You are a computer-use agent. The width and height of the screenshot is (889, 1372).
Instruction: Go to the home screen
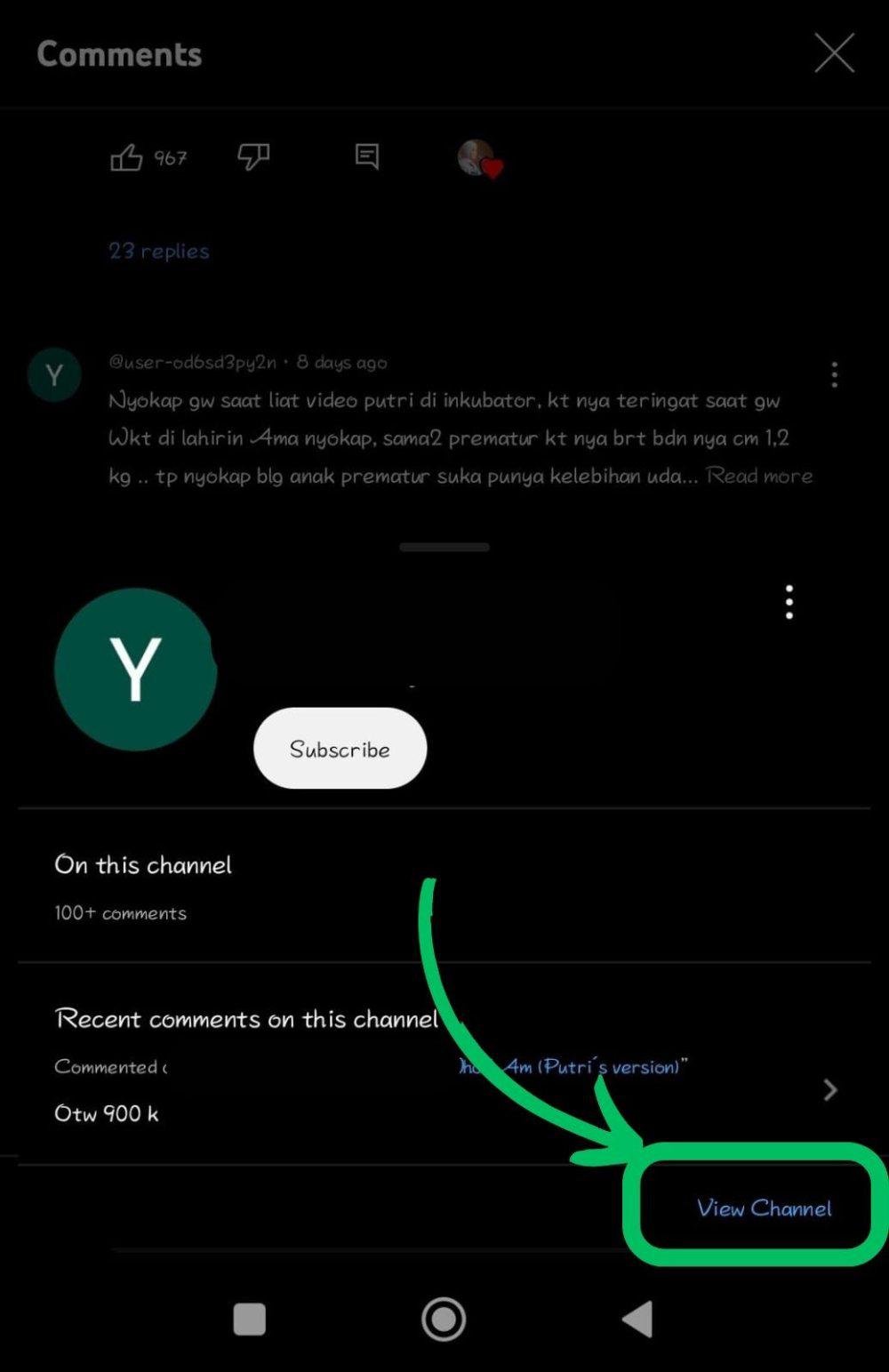tap(444, 1319)
